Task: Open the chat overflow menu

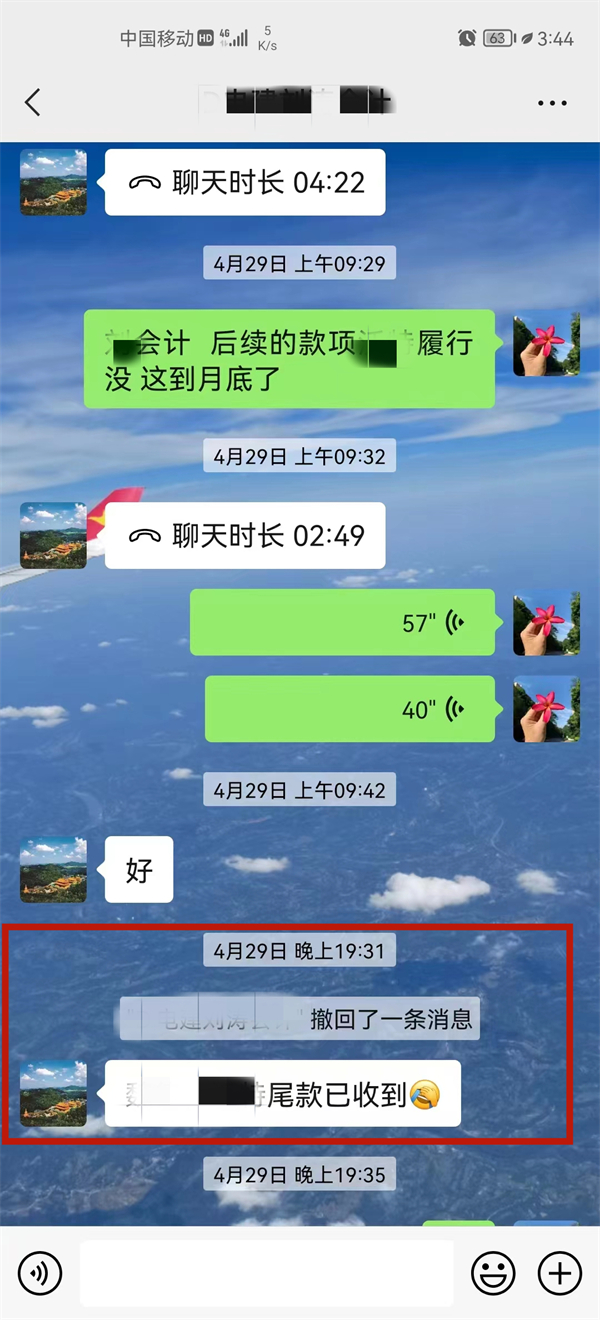Action: point(552,103)
